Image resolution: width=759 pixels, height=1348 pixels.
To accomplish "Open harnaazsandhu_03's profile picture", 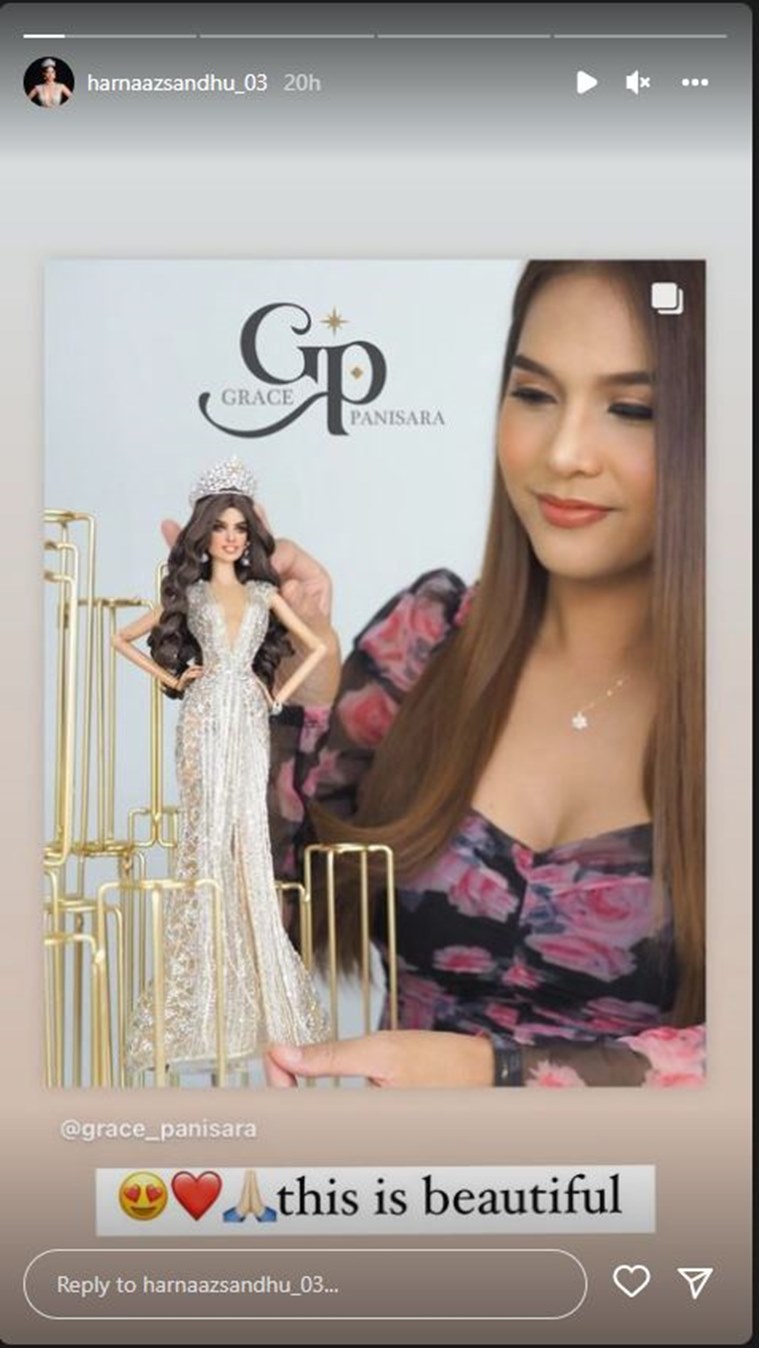I will pyautogui.click(x=48, y=82).
